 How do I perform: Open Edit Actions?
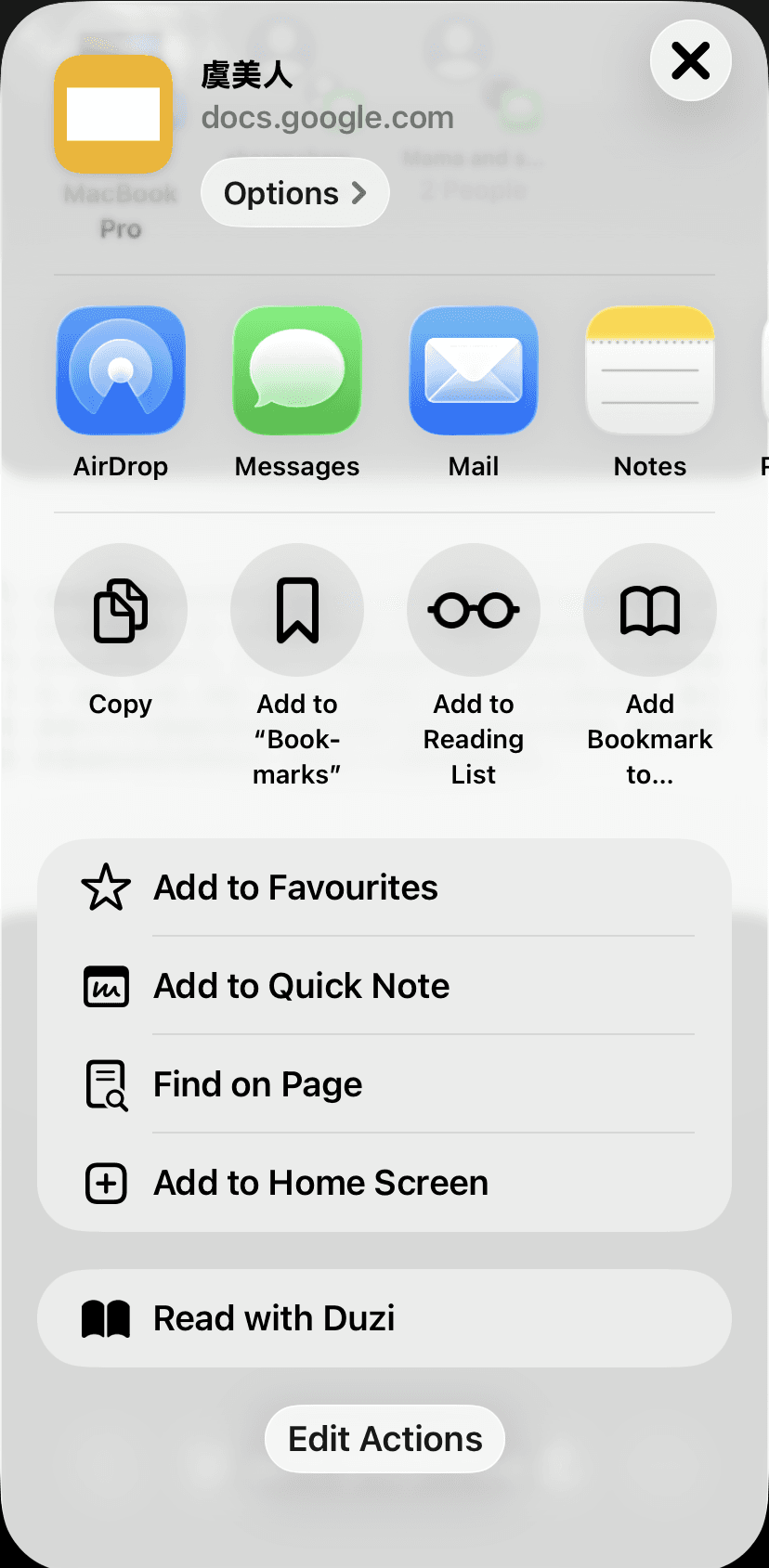tap(384, 1439)
